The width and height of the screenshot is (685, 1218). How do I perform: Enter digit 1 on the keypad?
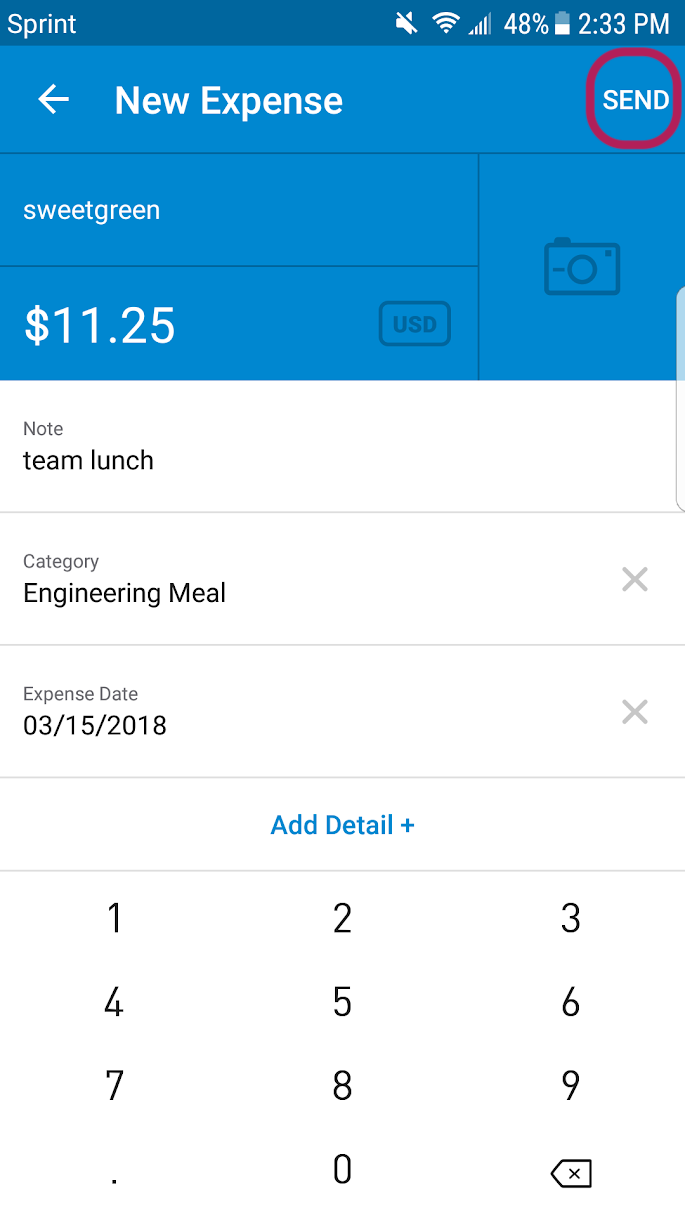[115, 918]
